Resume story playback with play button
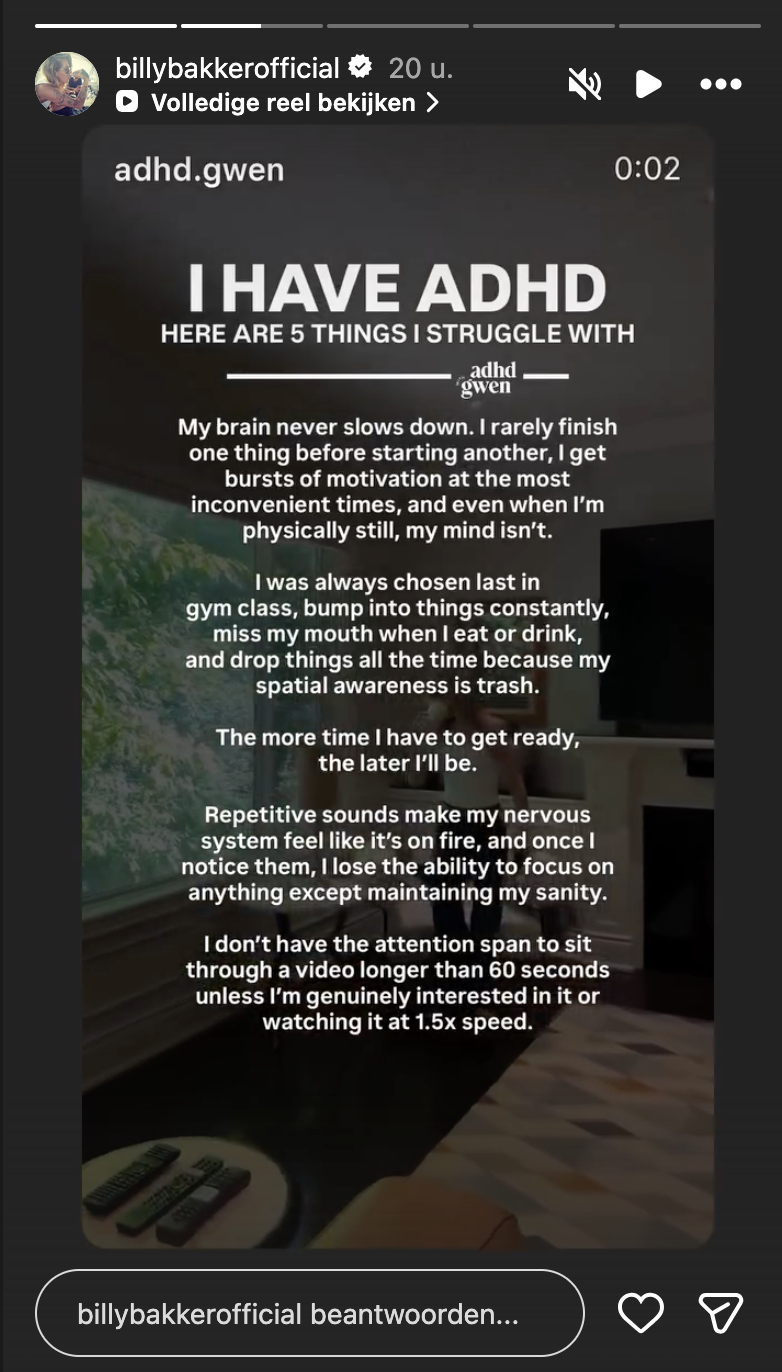This screenshot has height=1372, width=782. [648, 85]
